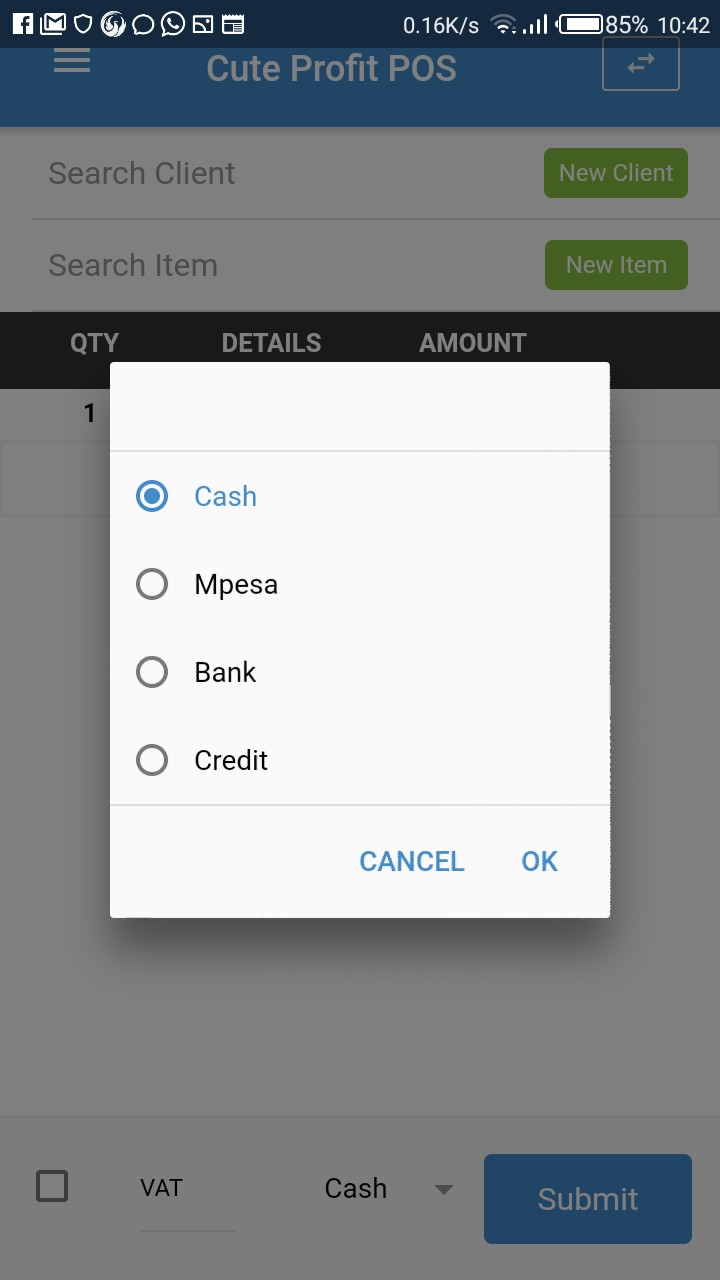Pick the Bank radio option
The image size is (720, 1280).
click(359, 672)
